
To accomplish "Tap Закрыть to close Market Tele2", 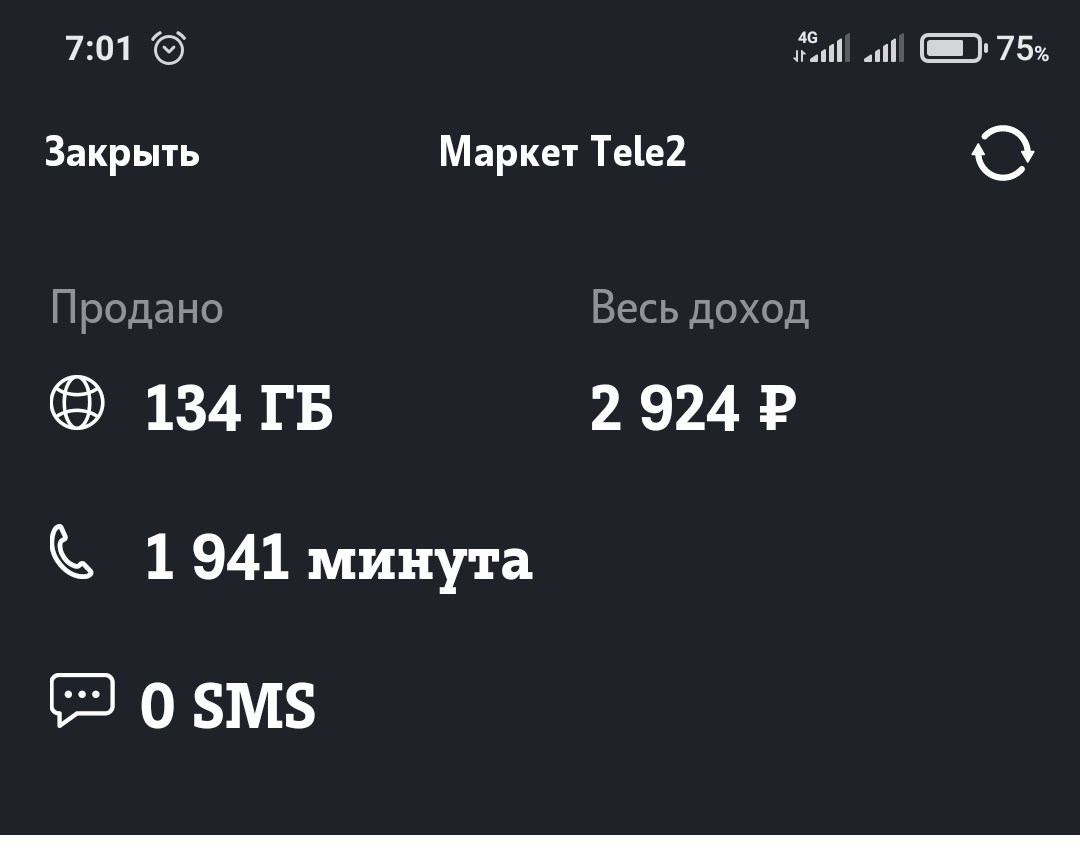I will 122,153.
